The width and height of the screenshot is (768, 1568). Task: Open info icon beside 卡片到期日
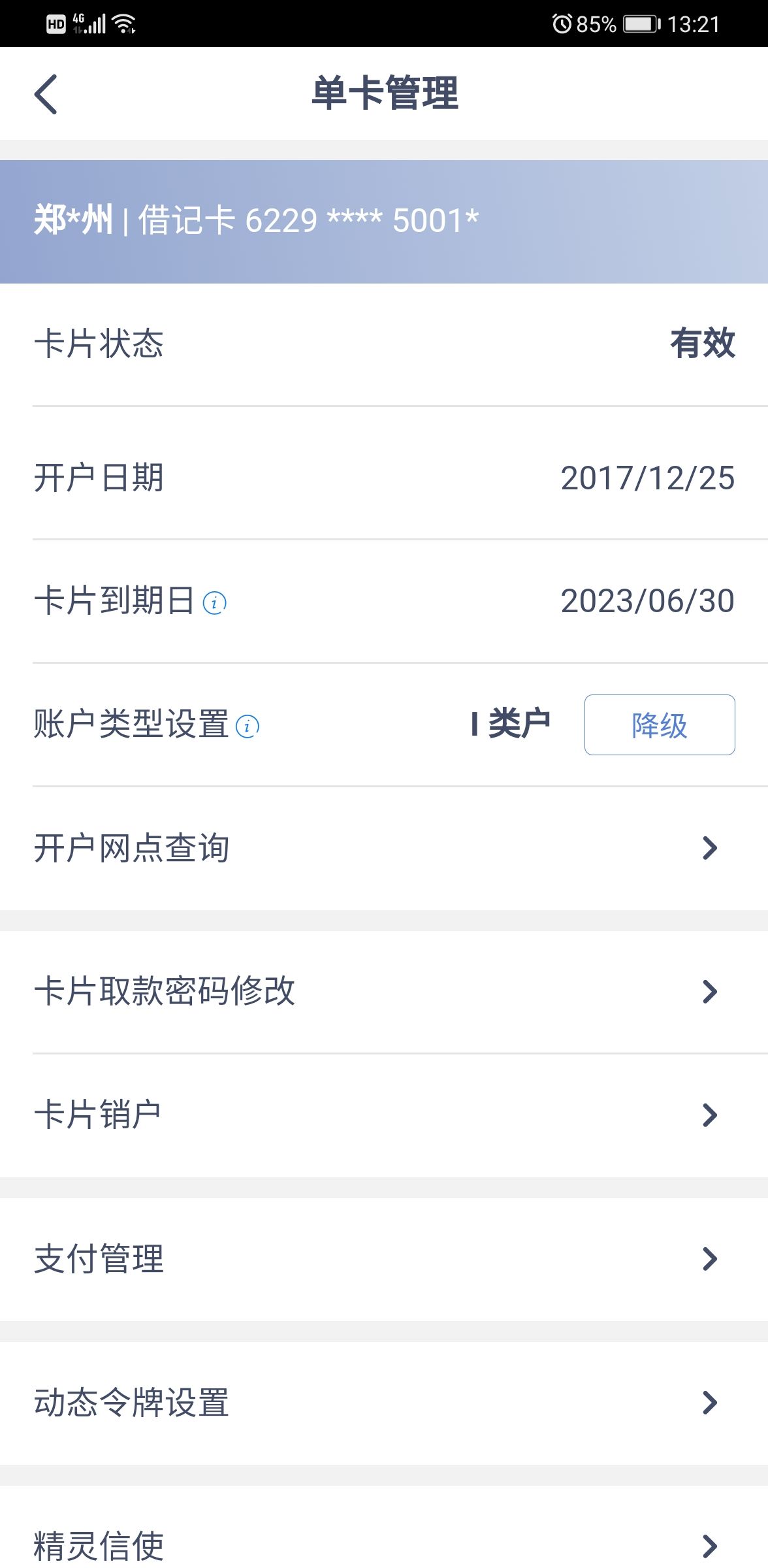tap(215, 602)
